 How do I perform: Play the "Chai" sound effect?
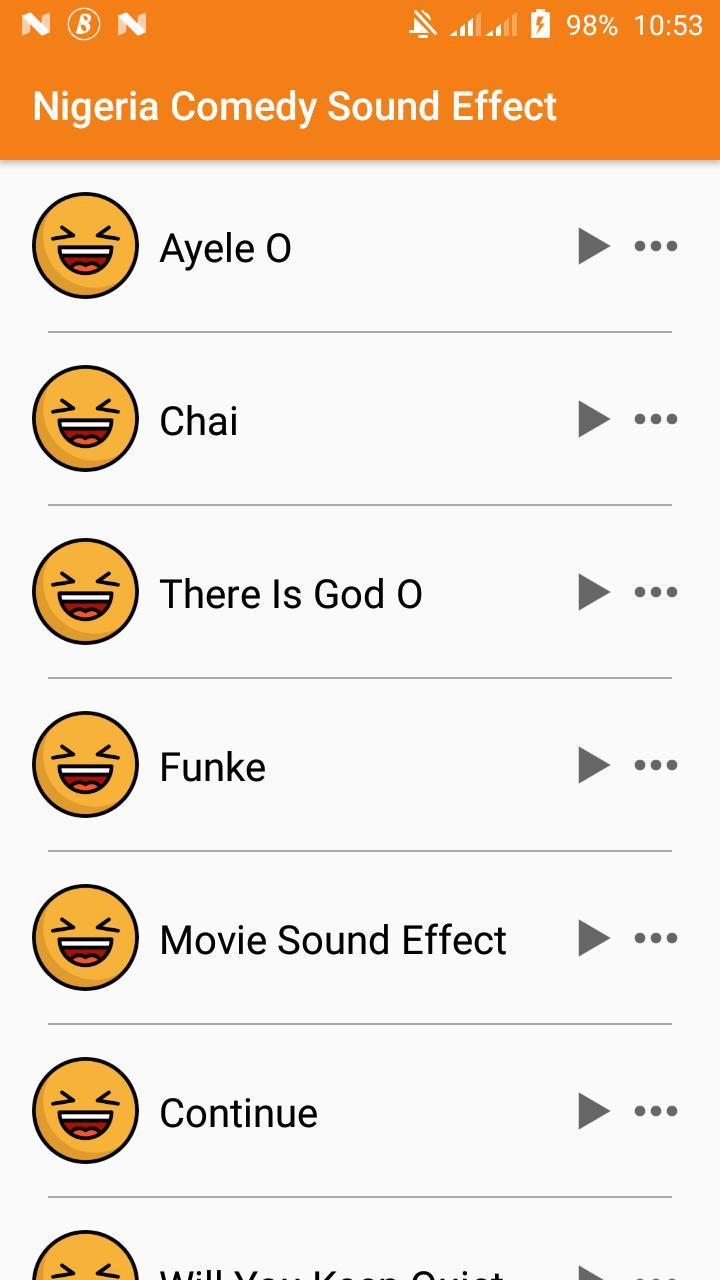coord(593,419)
